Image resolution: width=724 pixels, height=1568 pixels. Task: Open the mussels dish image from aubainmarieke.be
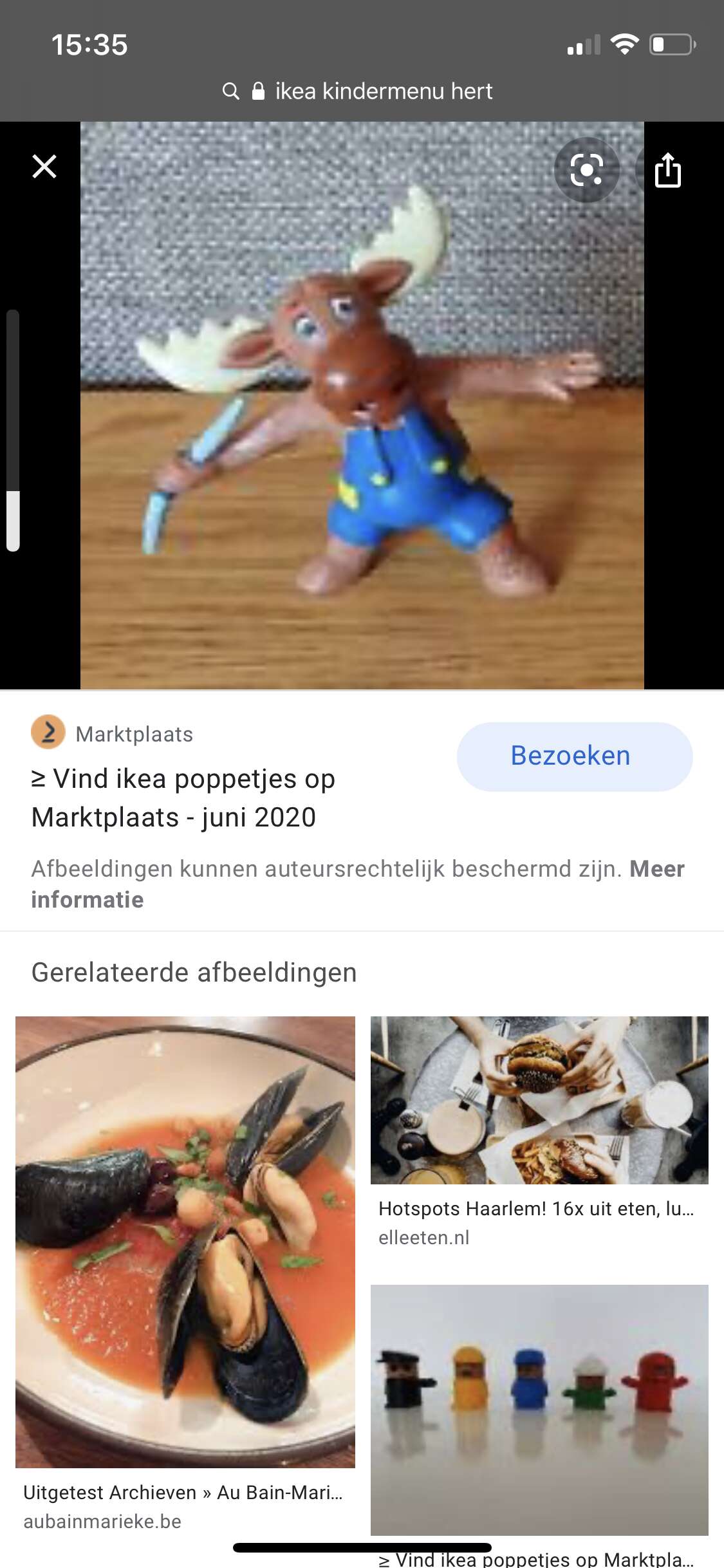pos(185,1242)
